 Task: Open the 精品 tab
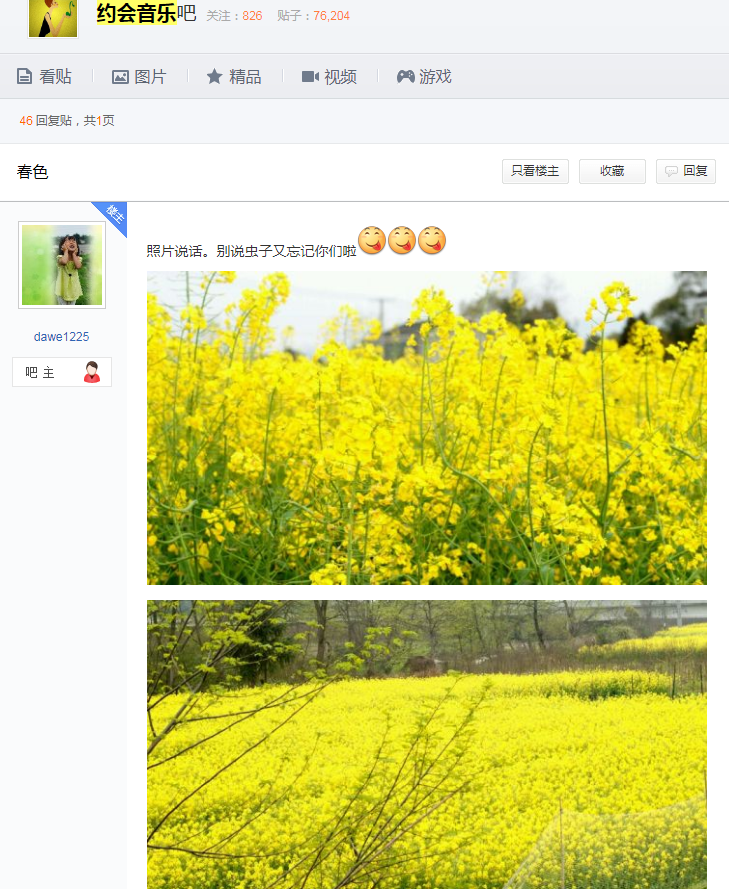234,77
